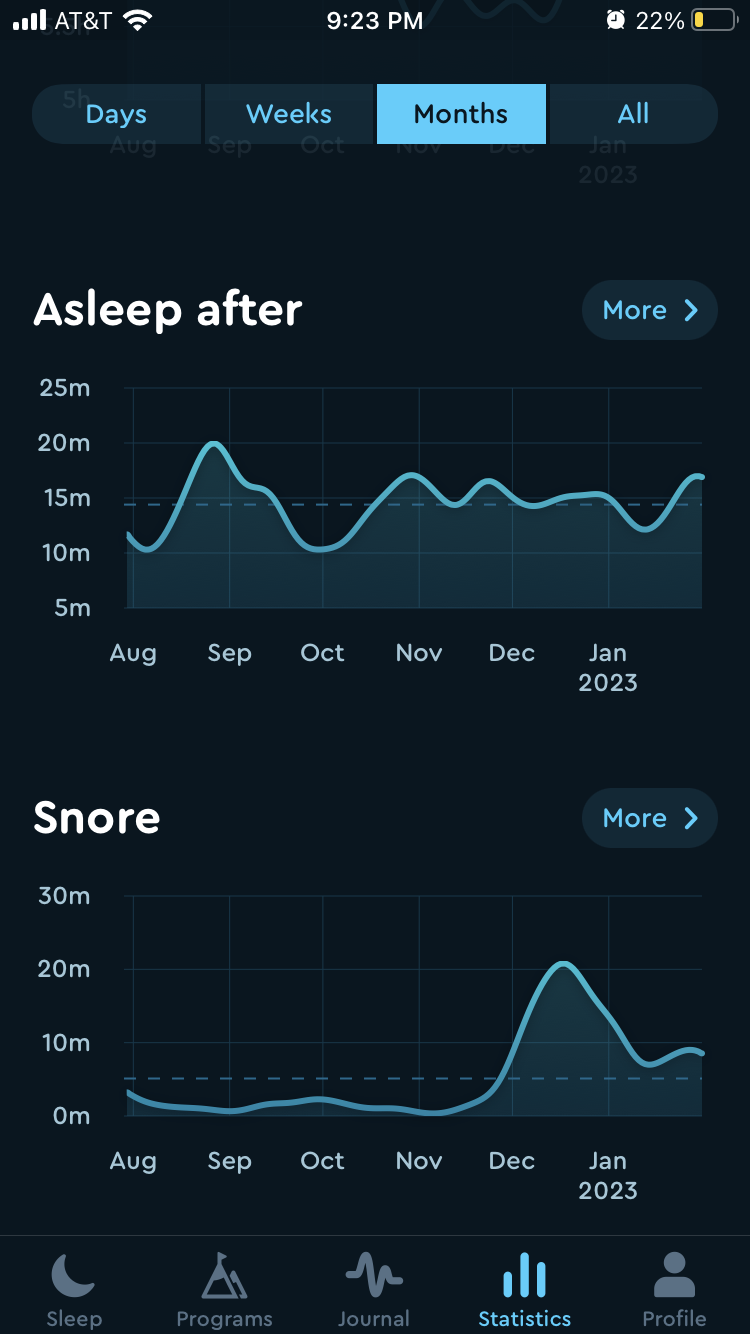Open More for Snore chart
This screenshot has width=750, height=1334.
650,818
